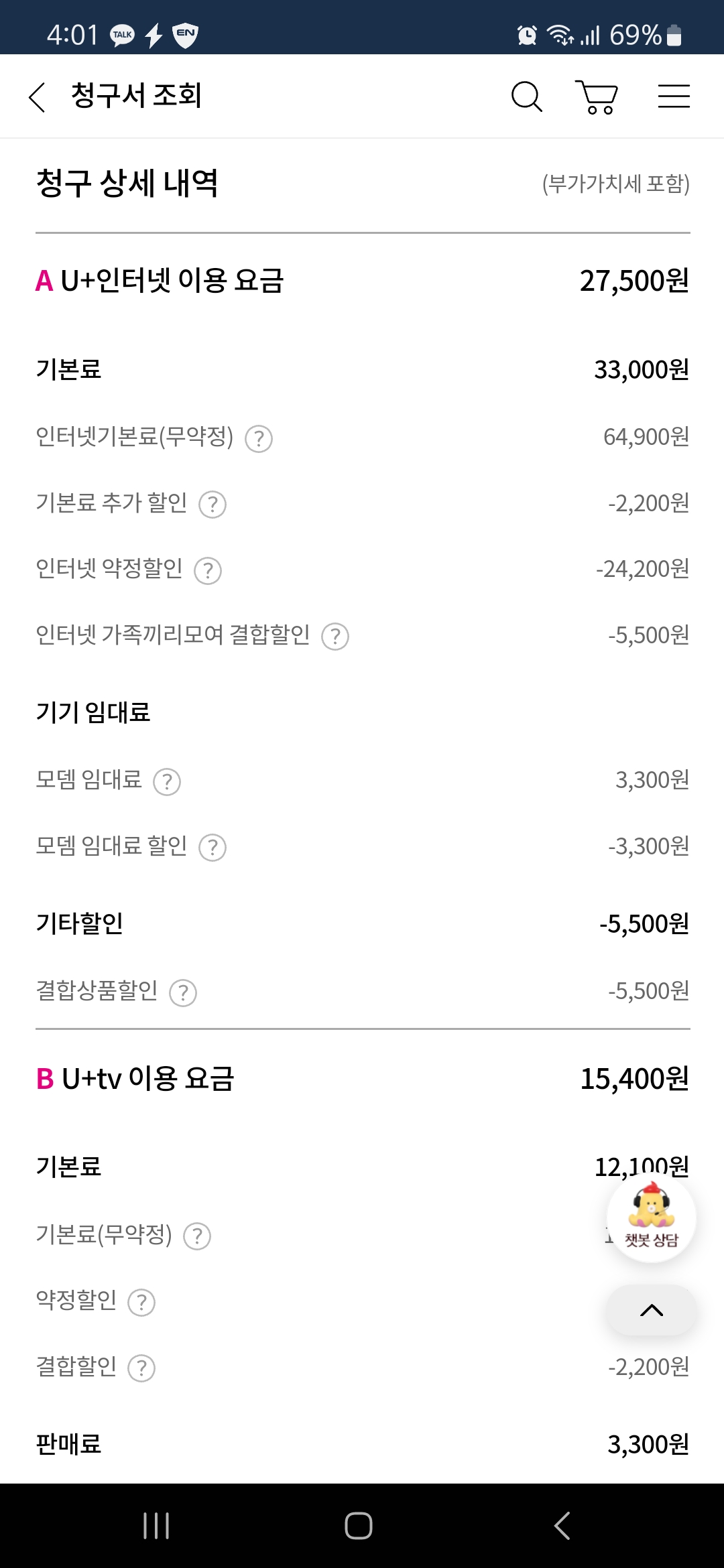Show help for 인터넷 약정할인
Screen dimensions: 724x1568
[x=208, y=571]
